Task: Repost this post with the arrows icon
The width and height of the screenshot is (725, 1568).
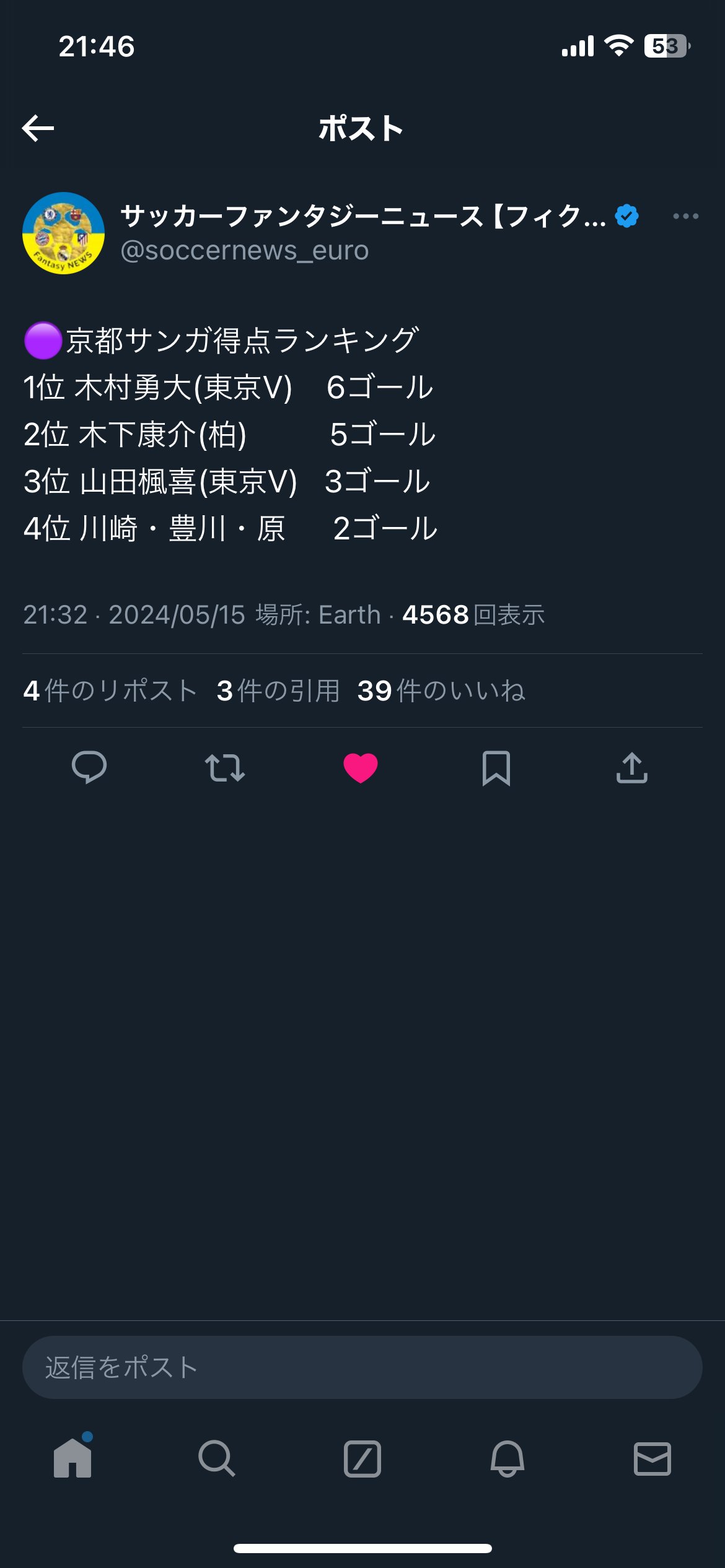Action: tap(225, 768)
